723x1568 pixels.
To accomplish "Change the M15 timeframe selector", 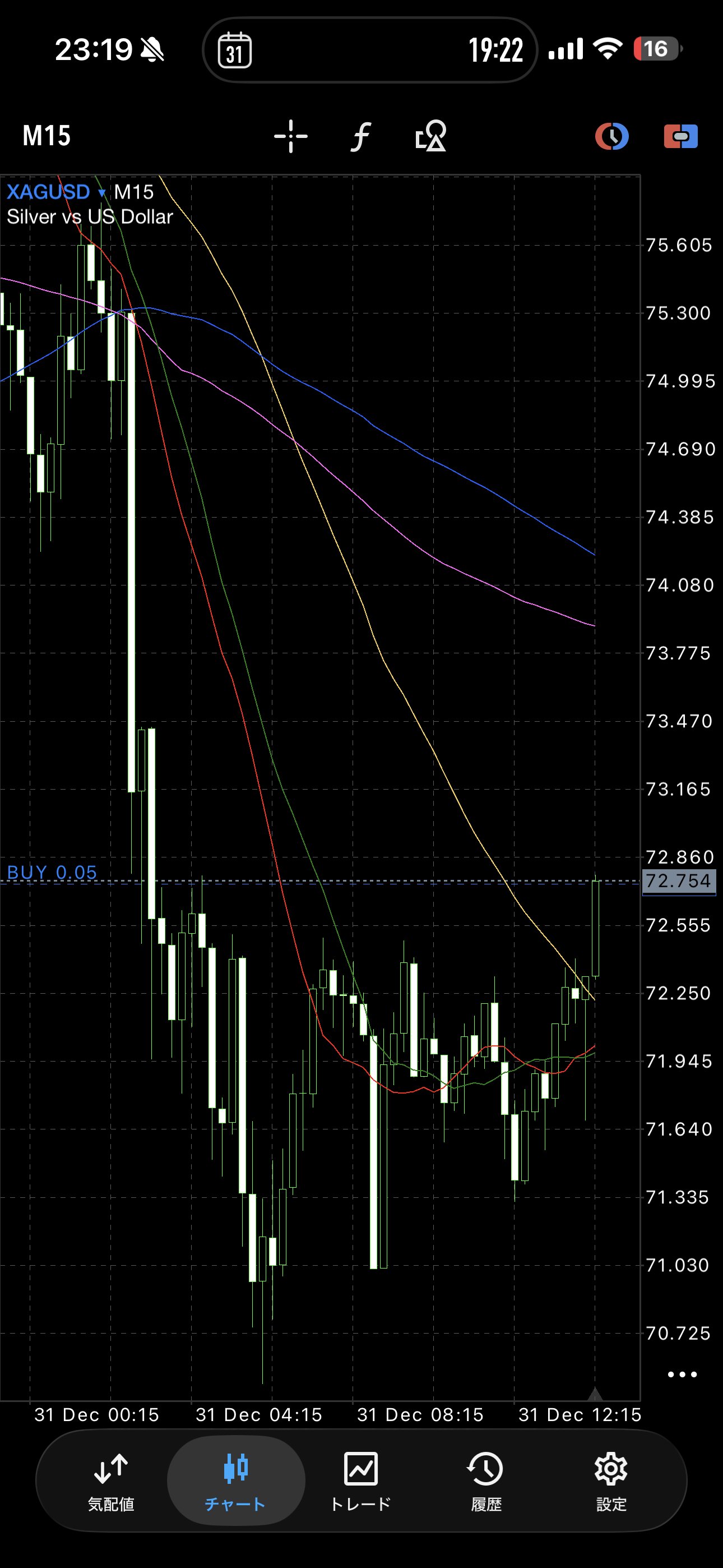I will tap(47, 136).
